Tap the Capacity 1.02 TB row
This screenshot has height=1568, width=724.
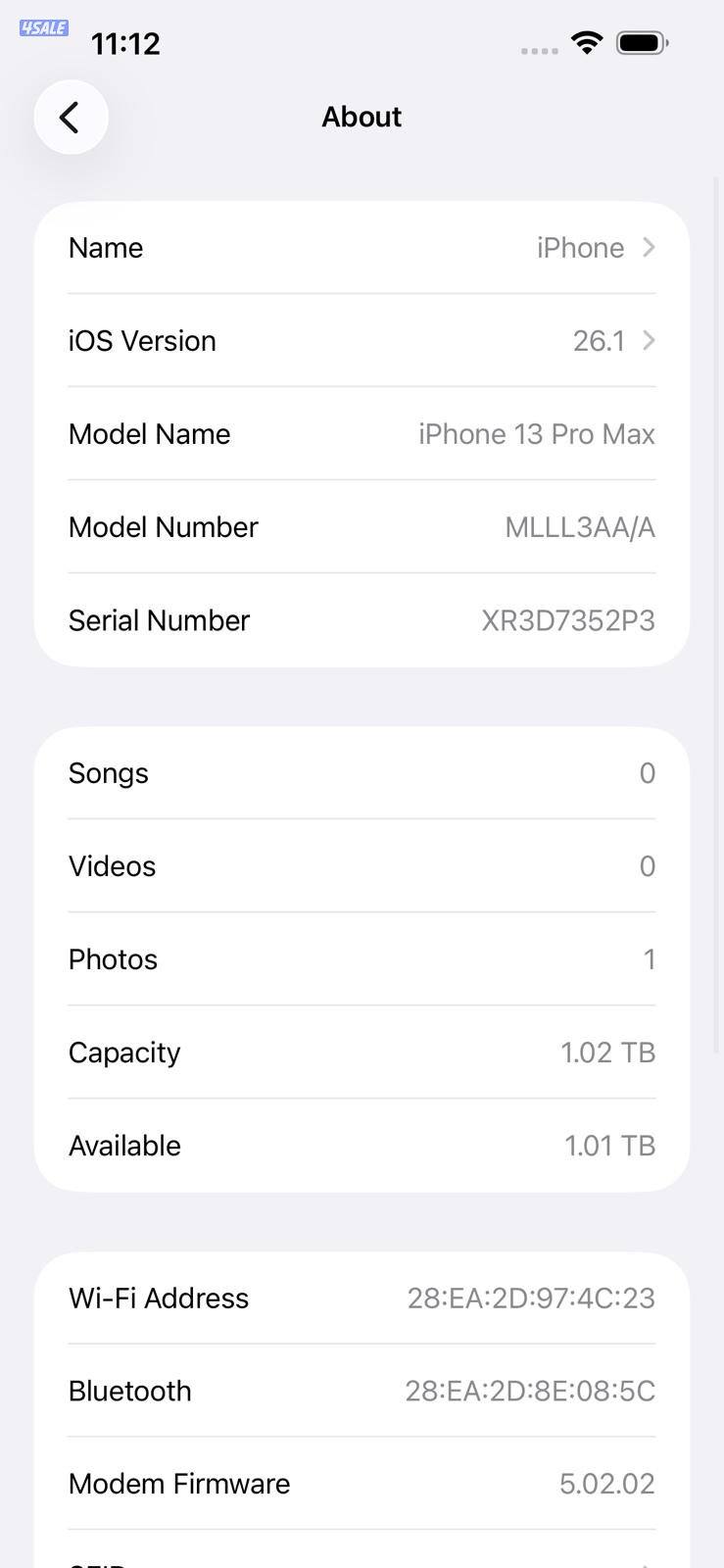tap(362, 1052)
